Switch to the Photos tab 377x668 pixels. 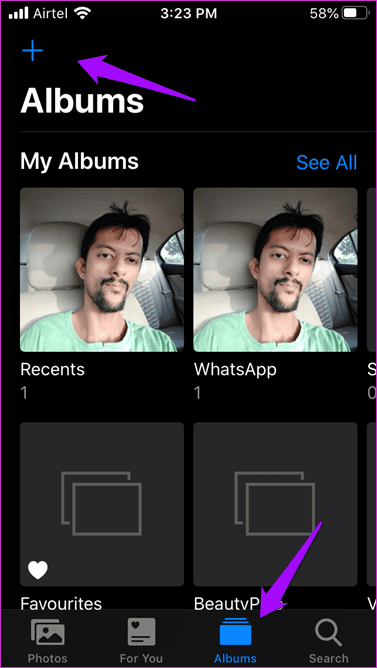coord(48,640)
